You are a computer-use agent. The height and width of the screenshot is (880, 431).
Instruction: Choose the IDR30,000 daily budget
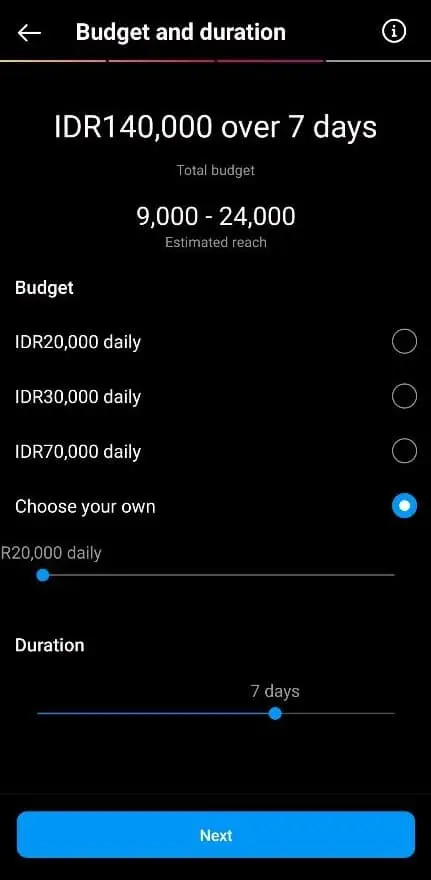(216, 397)
